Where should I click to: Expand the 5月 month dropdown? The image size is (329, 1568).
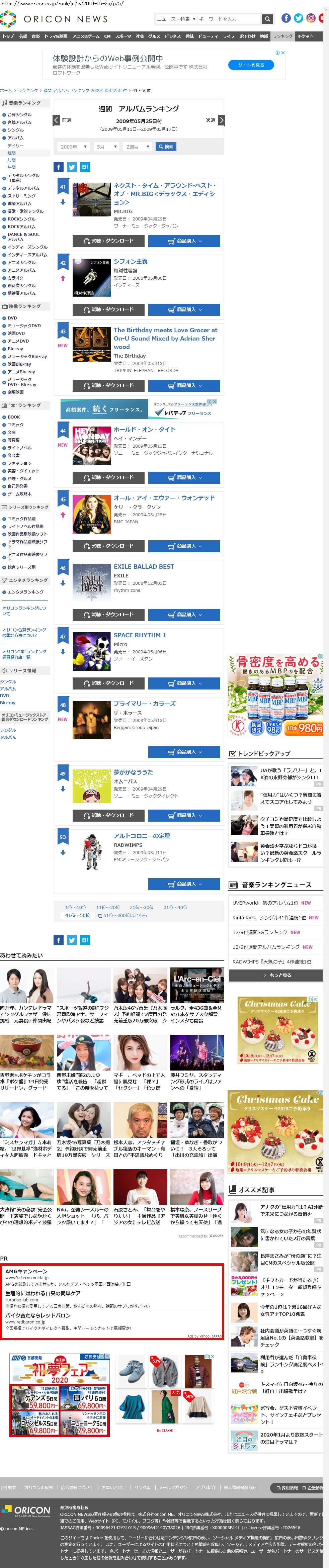pyautogui.click(x=105, y=147)
